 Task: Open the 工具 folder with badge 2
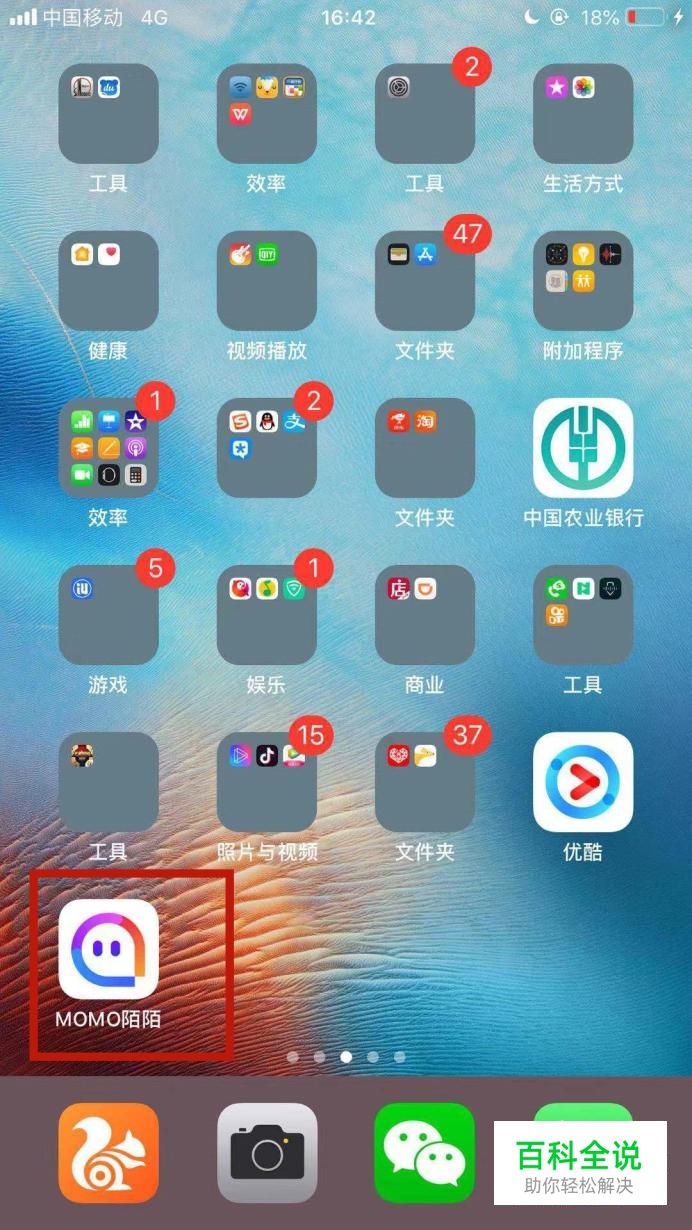(x=424, y=114)
